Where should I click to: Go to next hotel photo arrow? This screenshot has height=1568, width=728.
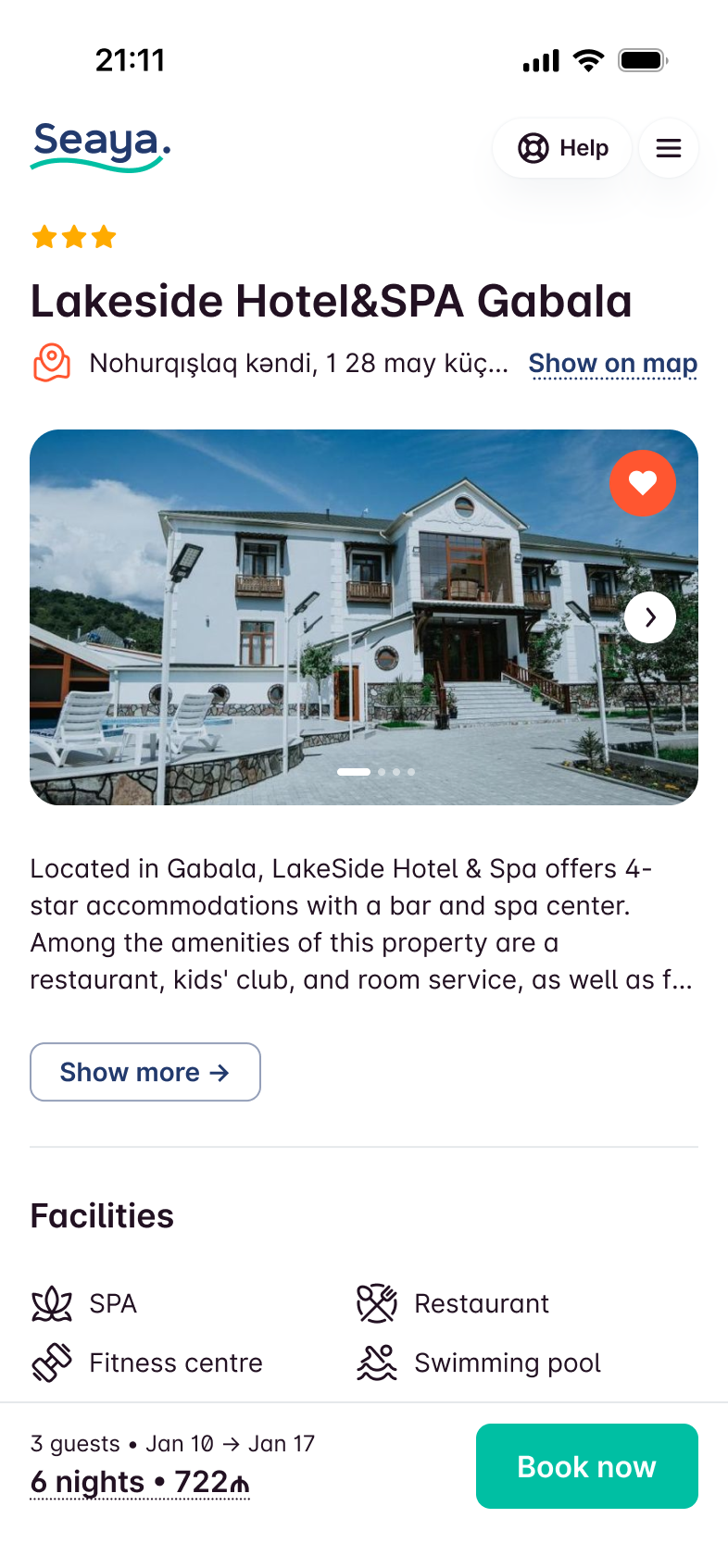pyautogui.click(x=650, y=617)
